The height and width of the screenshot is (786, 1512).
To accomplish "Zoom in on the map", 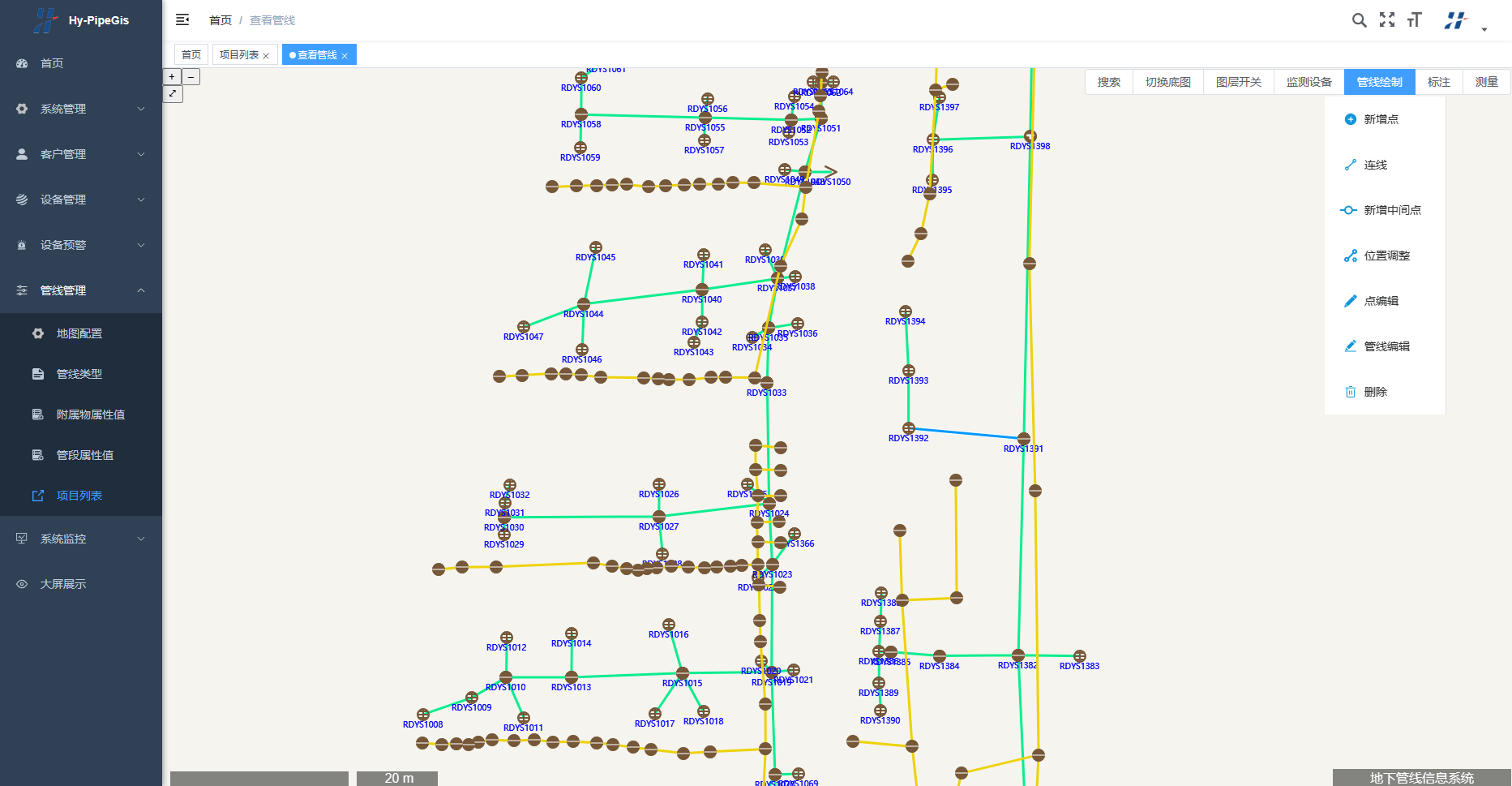I will pos(172,77).
